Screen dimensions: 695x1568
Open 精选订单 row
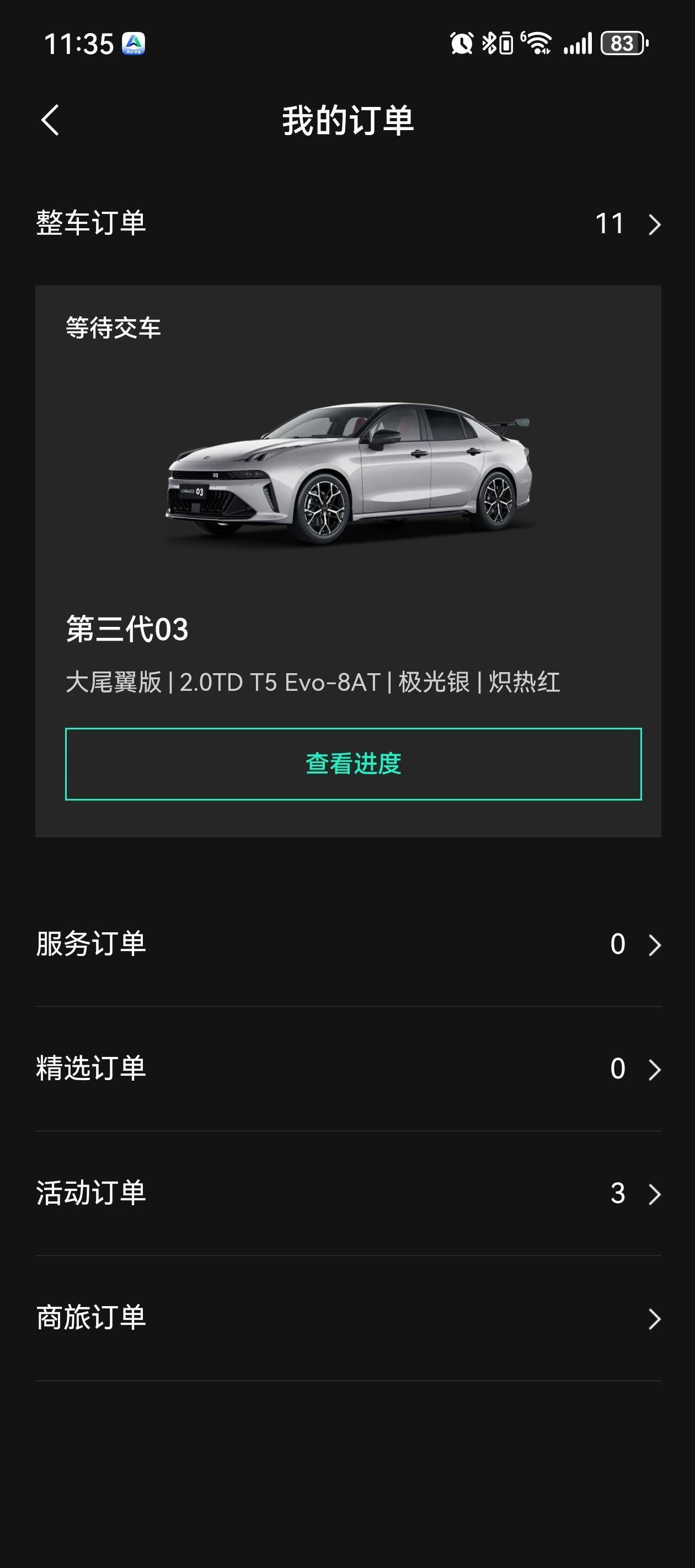pyautogui.click(x=347, y=1069)
